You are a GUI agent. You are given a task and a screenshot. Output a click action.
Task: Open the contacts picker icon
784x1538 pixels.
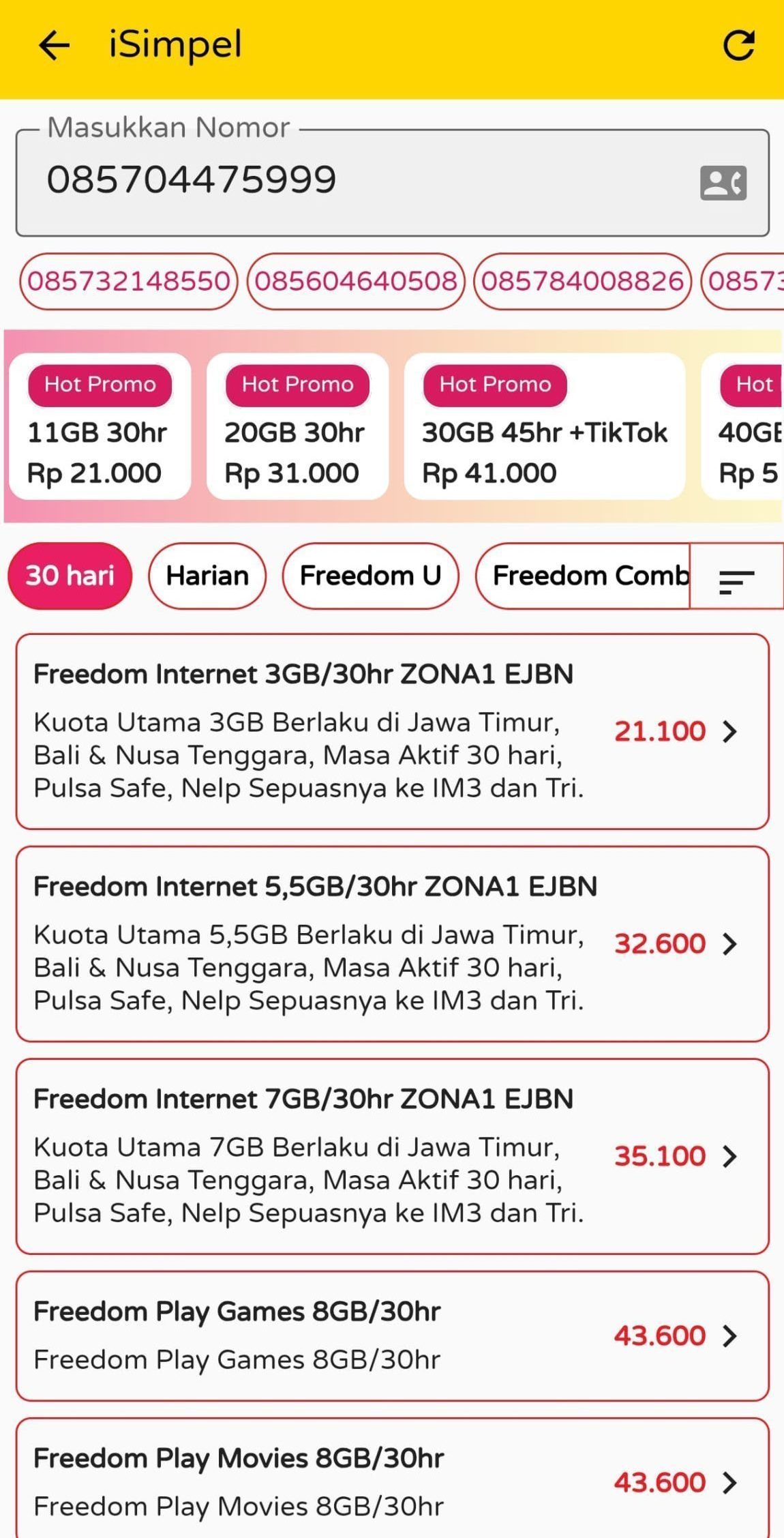[x=723, y=183]
